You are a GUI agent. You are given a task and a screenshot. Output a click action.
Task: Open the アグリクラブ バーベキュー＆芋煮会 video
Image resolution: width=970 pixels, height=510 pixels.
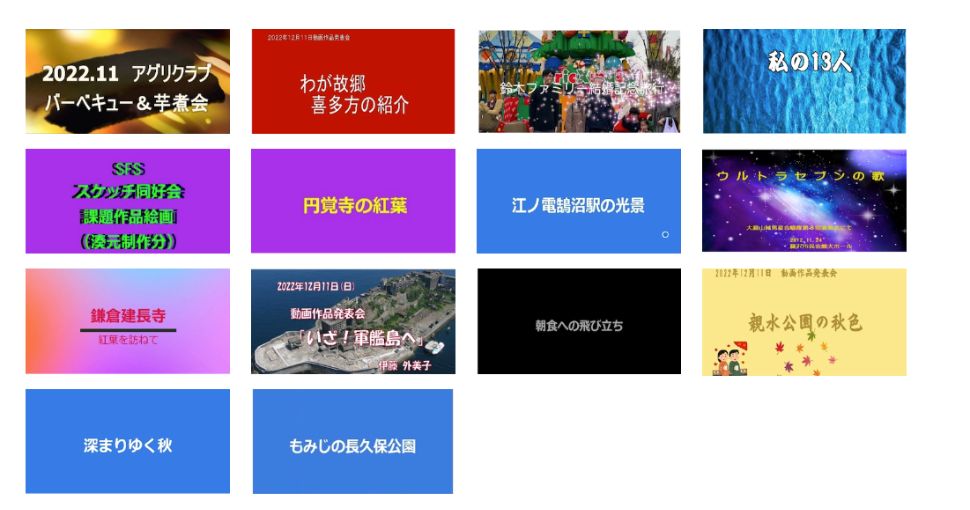(127, 81)
